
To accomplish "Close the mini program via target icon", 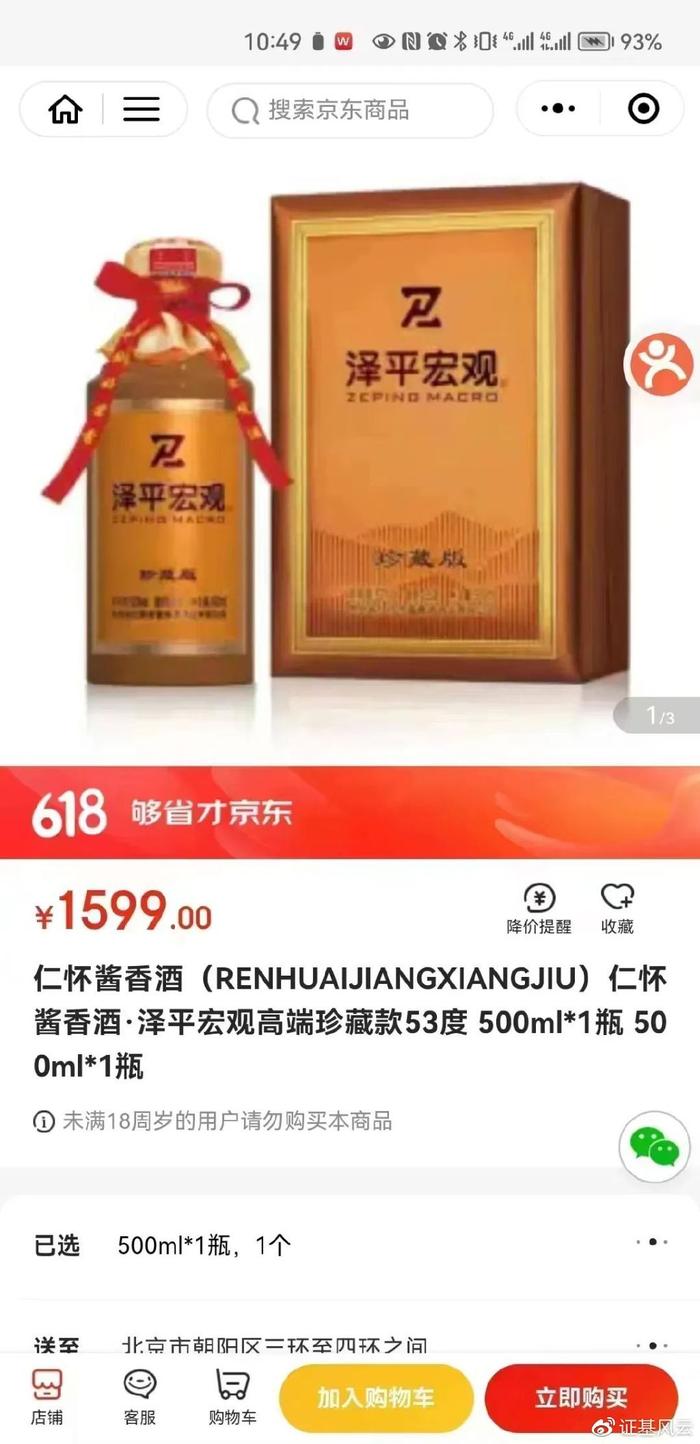I will point(643,109).
